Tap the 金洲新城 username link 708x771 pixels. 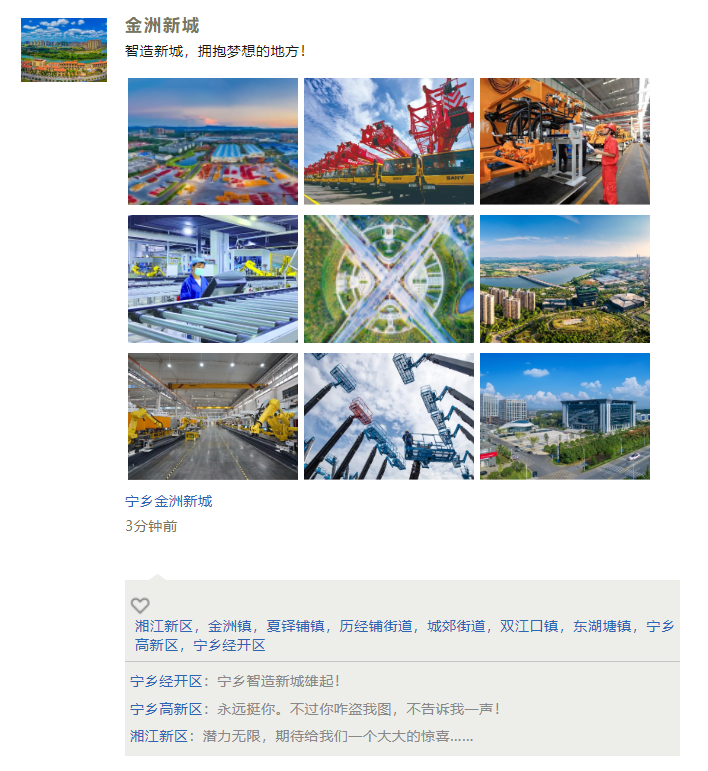click(x=162, y=26)
